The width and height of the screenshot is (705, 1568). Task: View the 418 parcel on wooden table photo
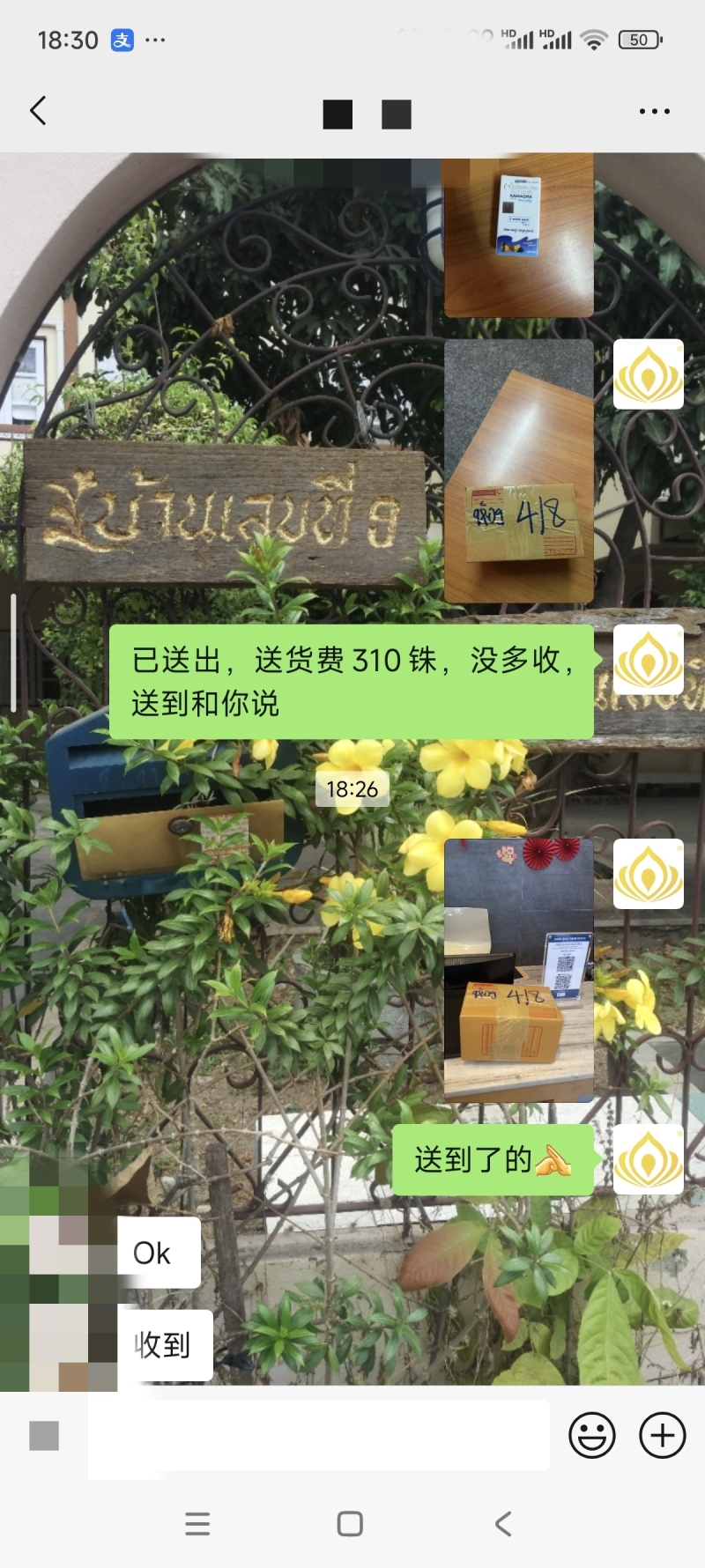(518, 471)
